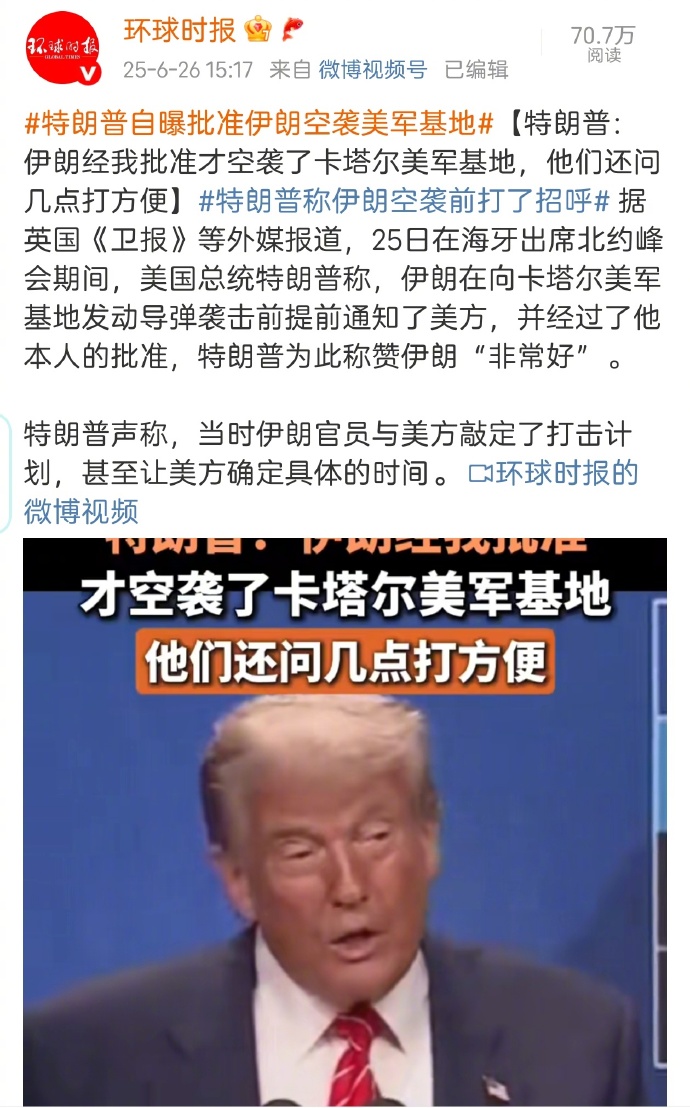Open hashtag #特朗普自曝批准伊朗空袭美军基地#
The height and width of the screenshot is (1108, 690).
(258, 124)
